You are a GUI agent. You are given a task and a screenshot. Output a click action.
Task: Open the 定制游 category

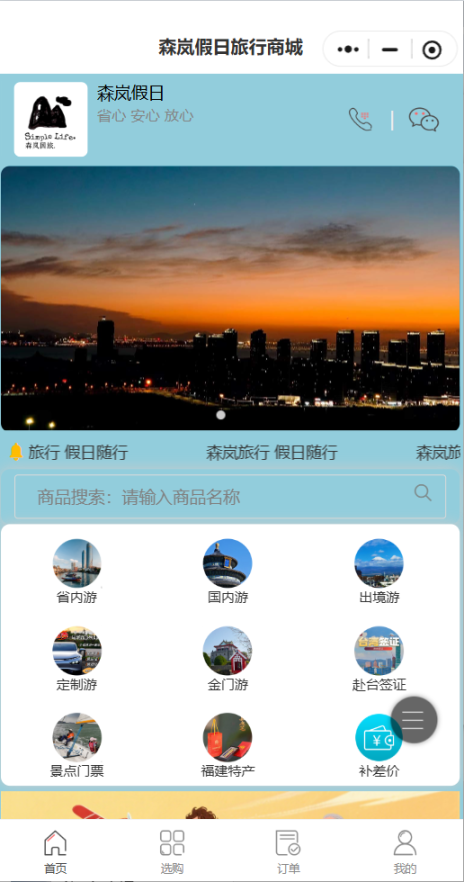(x=77, y=659)
